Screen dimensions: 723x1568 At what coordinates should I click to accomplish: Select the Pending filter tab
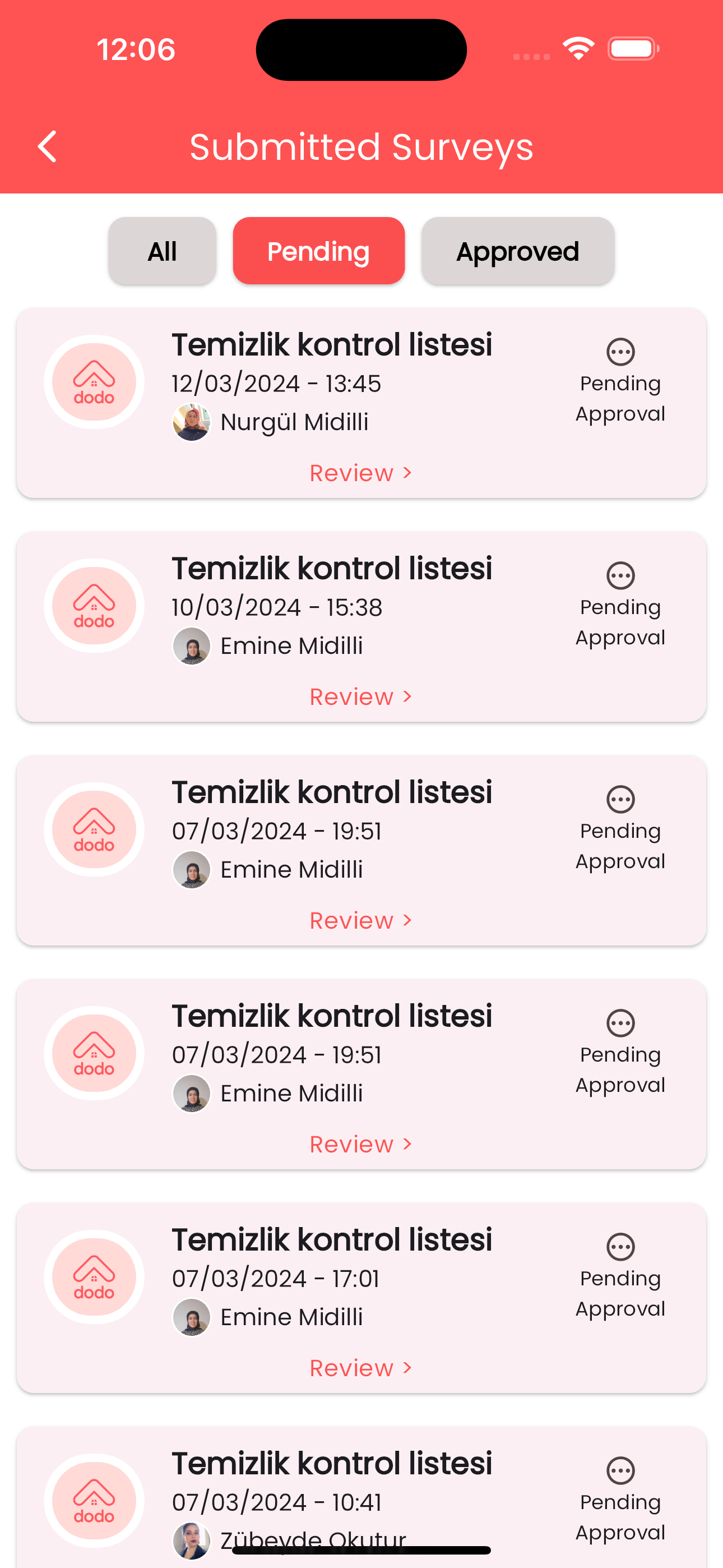tap(318, 251)
